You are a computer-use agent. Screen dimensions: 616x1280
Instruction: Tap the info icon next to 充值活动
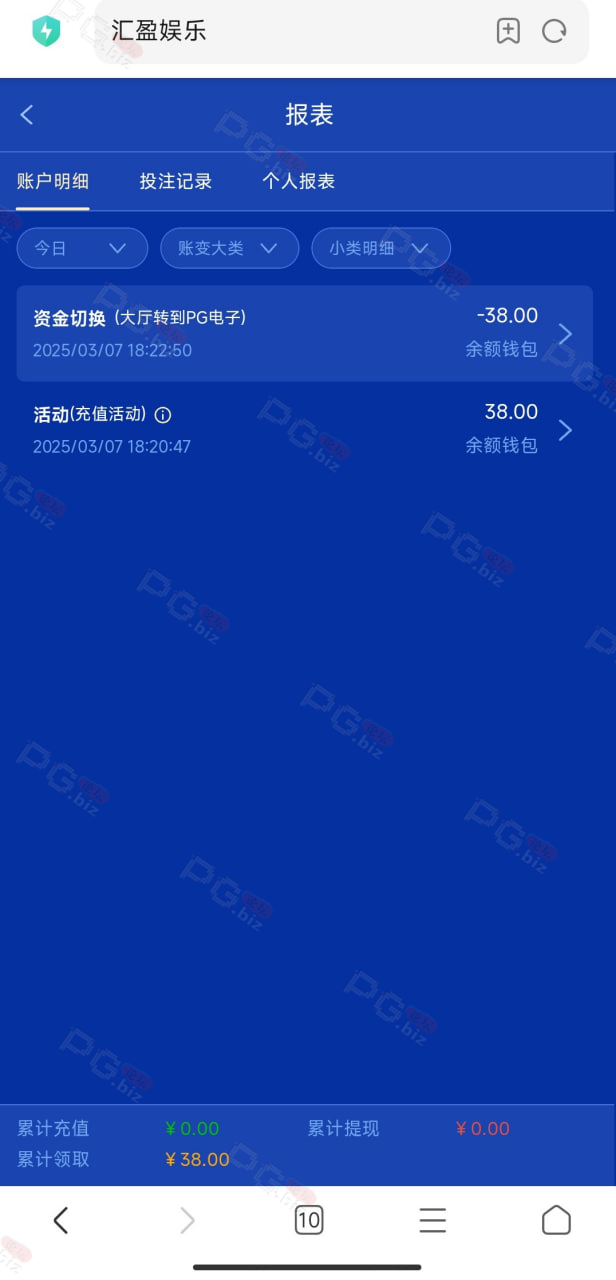pyautogui.click(x=163, y=414)
